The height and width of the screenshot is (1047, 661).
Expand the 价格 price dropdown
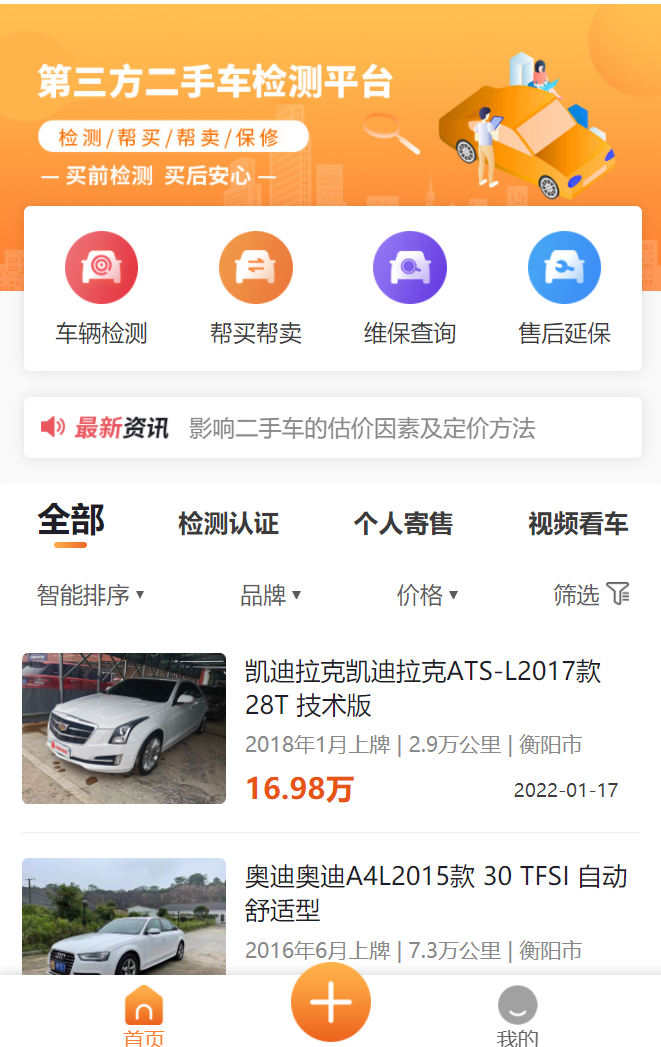[x=427, y=595]
